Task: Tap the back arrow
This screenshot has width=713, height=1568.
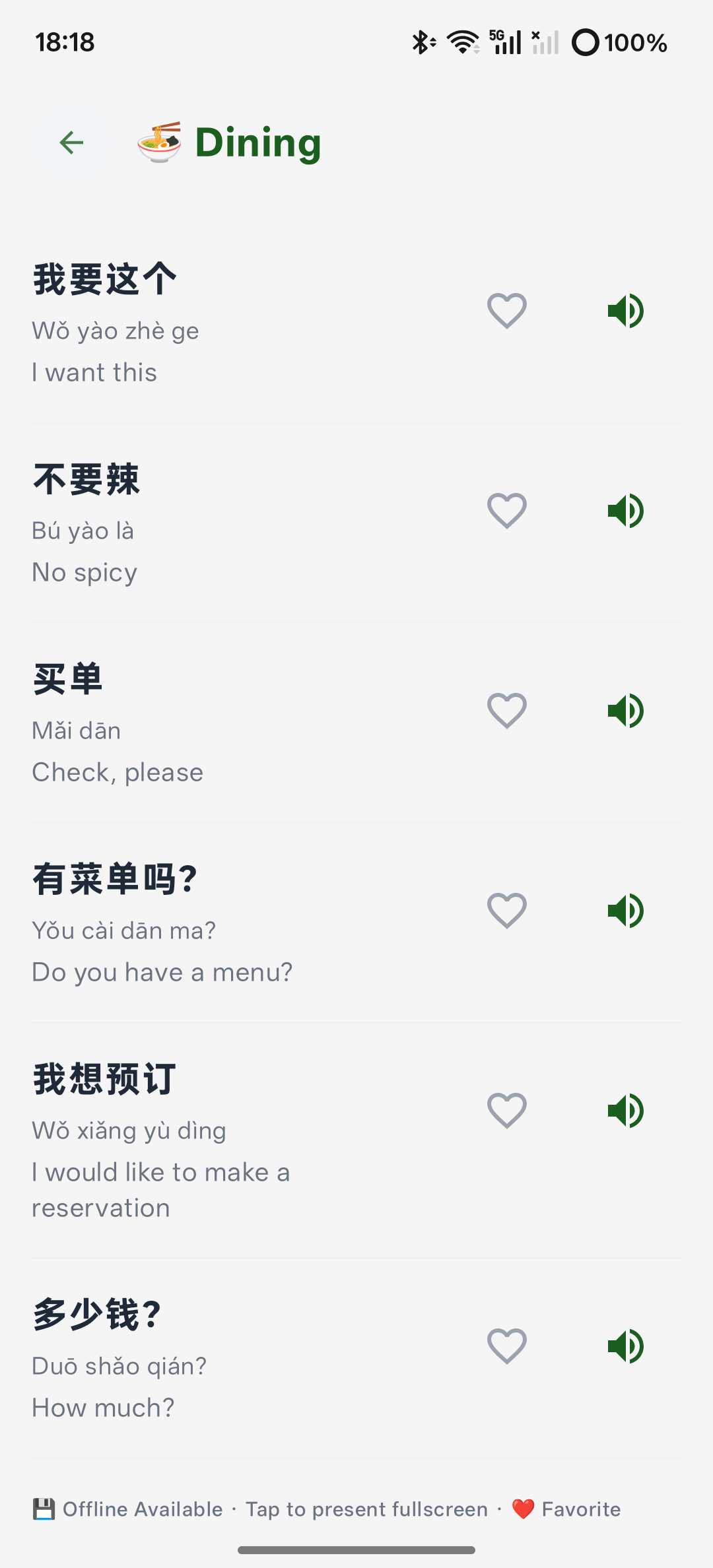Action: [x=71, y=142]
